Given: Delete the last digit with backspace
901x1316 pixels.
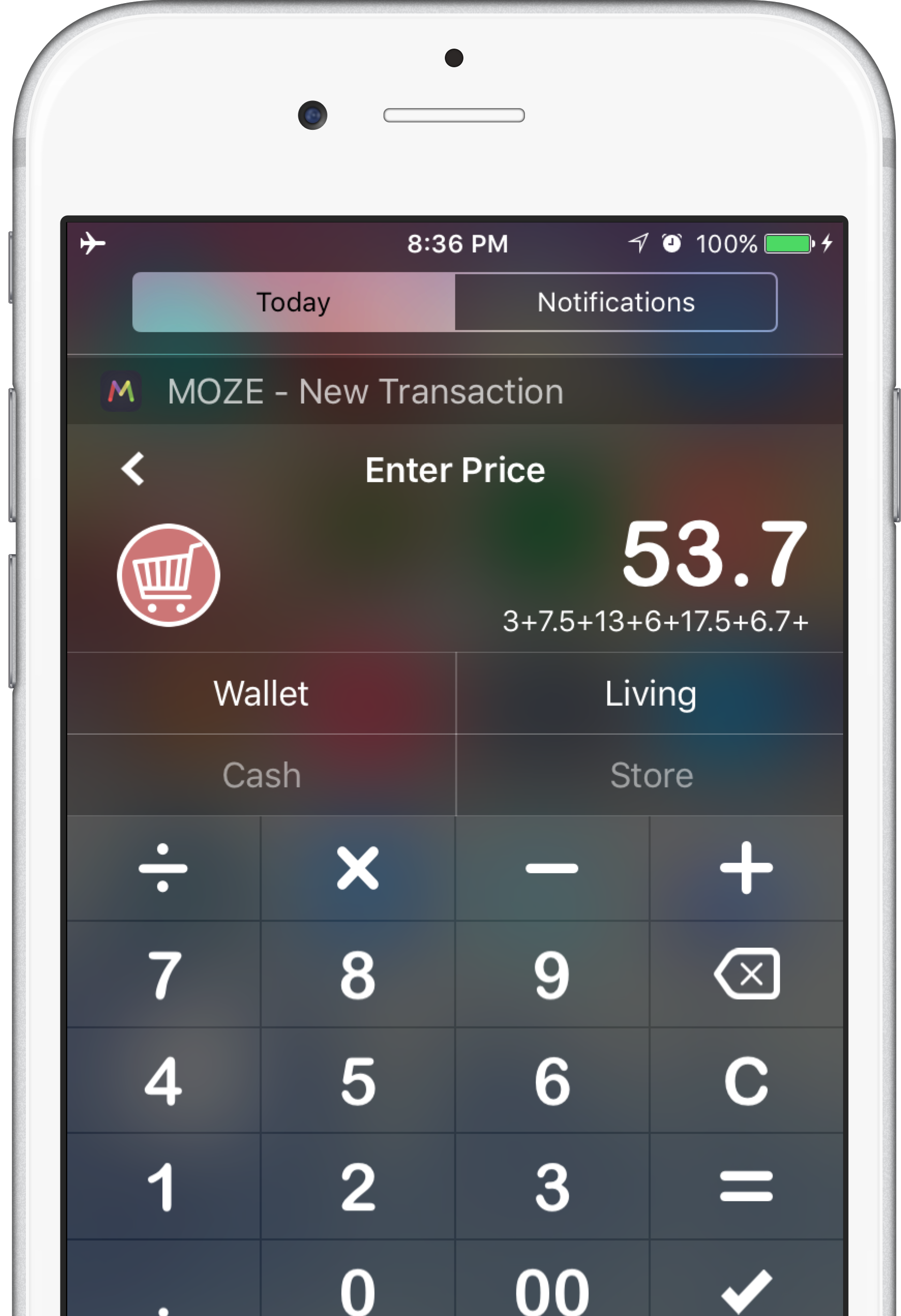Looking at the screenshot, I should pos(746,974).
